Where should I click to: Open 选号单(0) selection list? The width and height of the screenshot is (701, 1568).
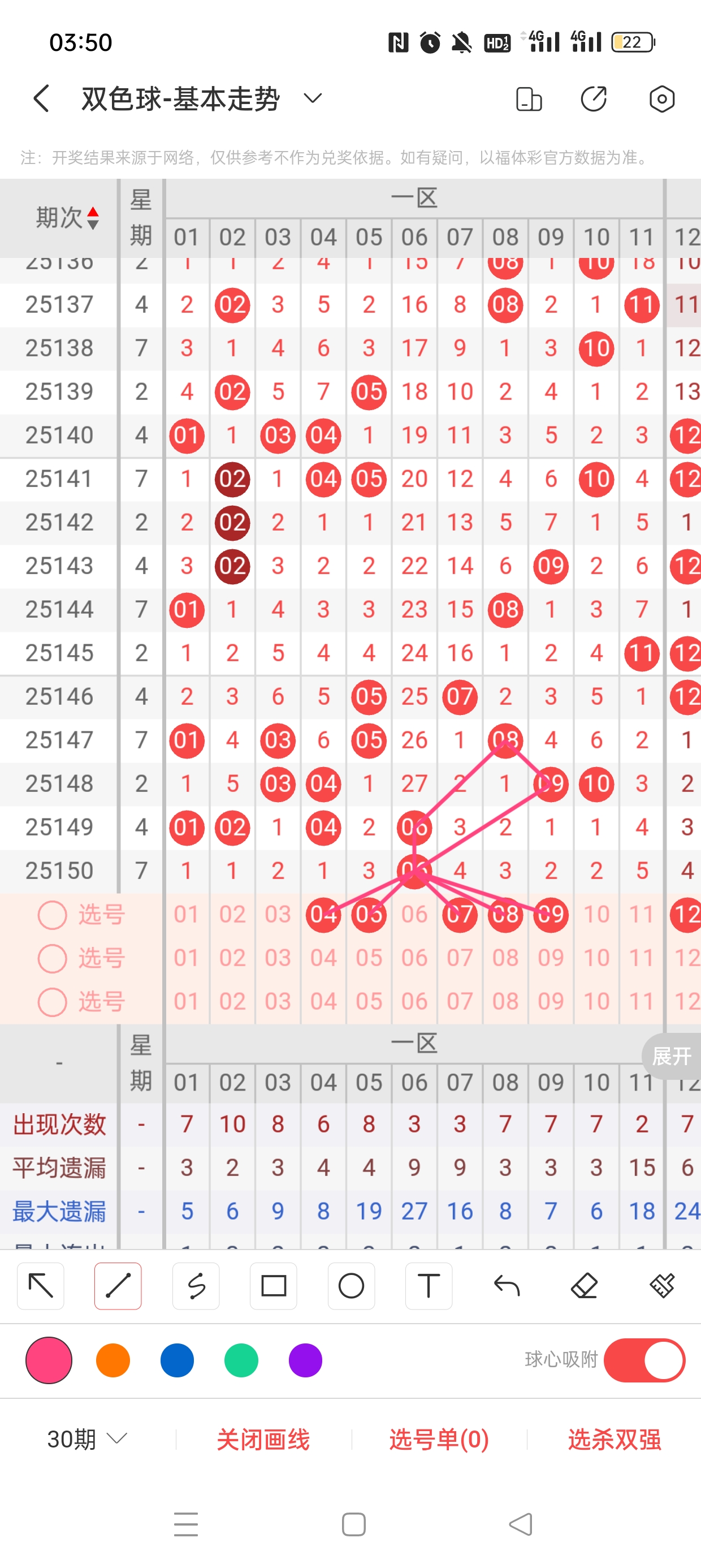click(439, 1439)
